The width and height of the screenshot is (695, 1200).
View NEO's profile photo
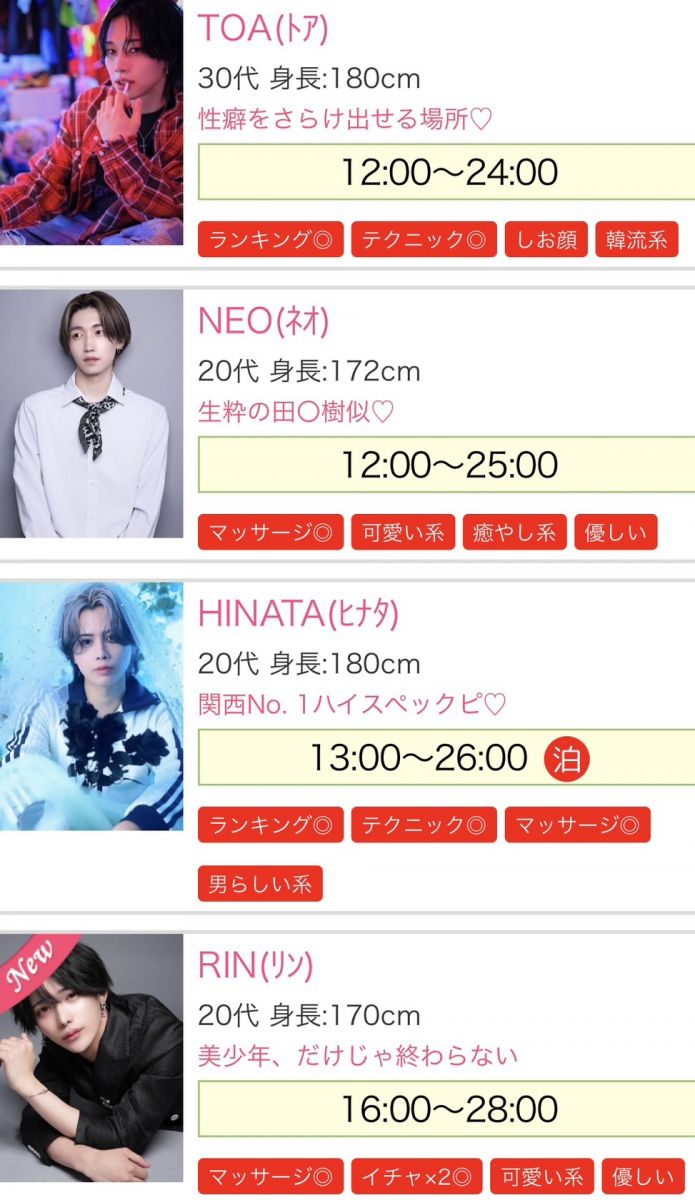tap(92, 414)
